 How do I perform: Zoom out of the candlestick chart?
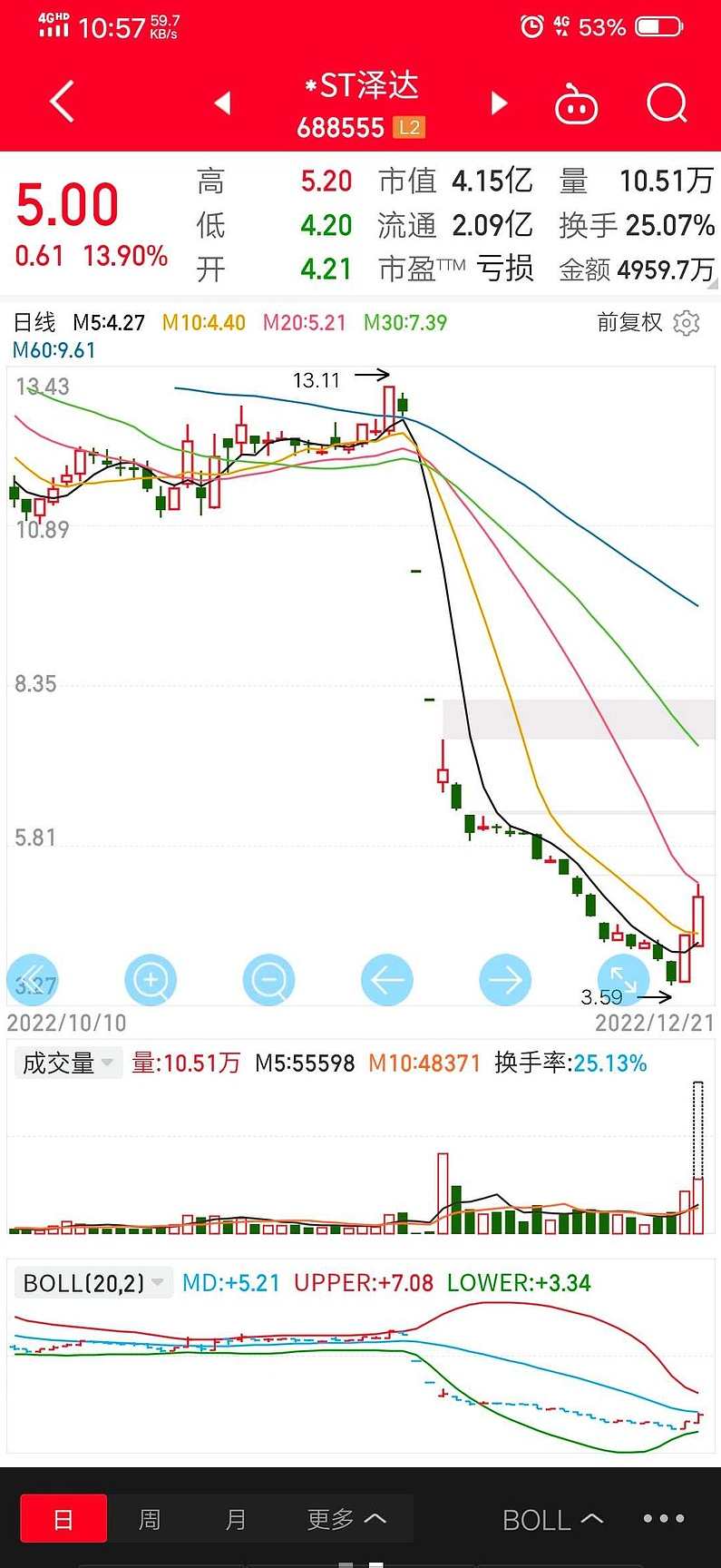(x=268, y=980)
